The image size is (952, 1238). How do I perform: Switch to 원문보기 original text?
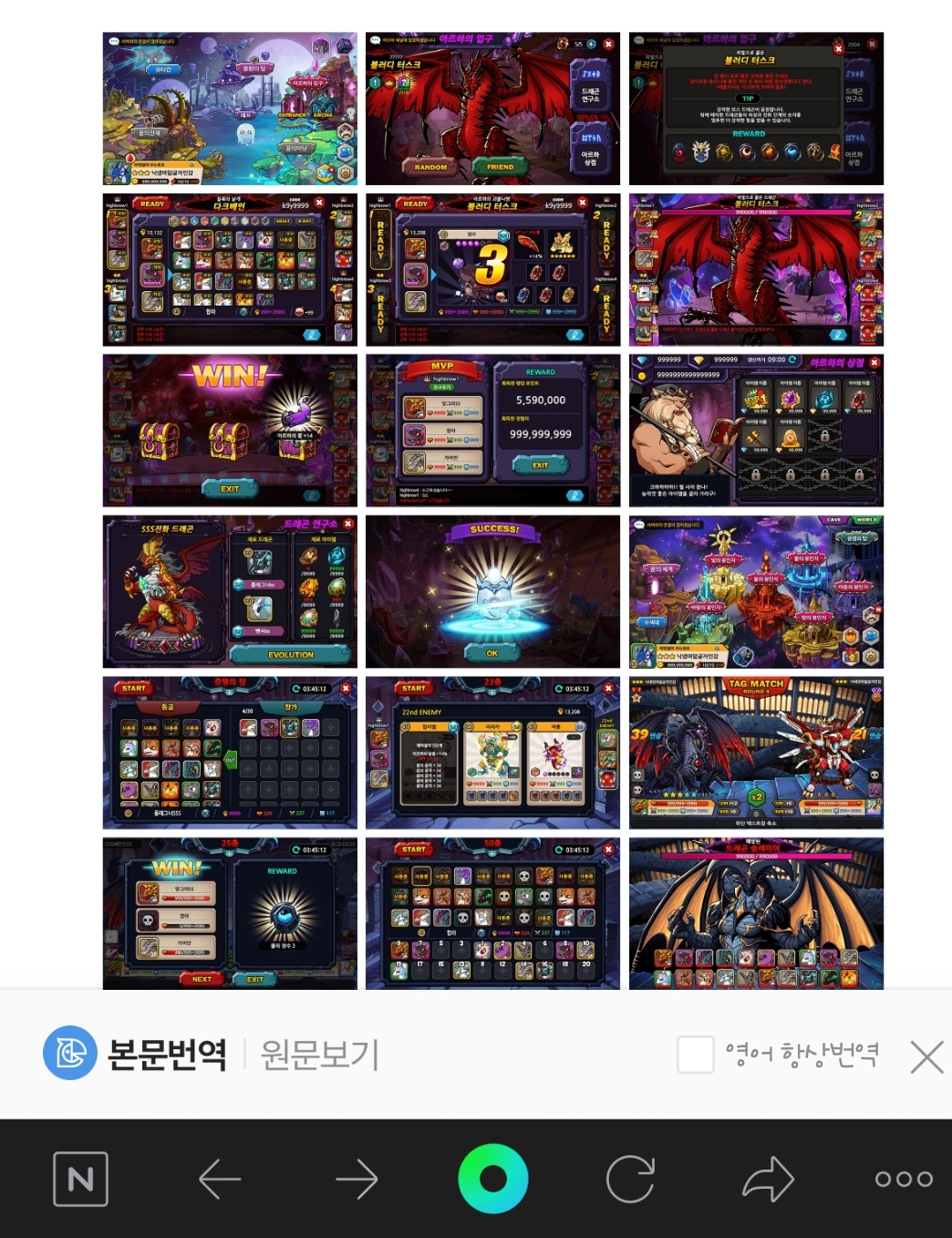pos(319,1055)
